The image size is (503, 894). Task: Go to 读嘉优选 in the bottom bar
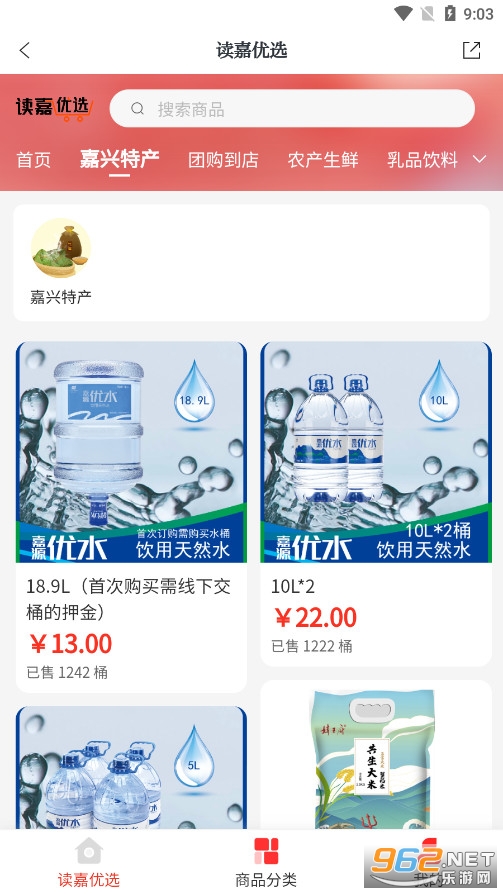[88, 862]
